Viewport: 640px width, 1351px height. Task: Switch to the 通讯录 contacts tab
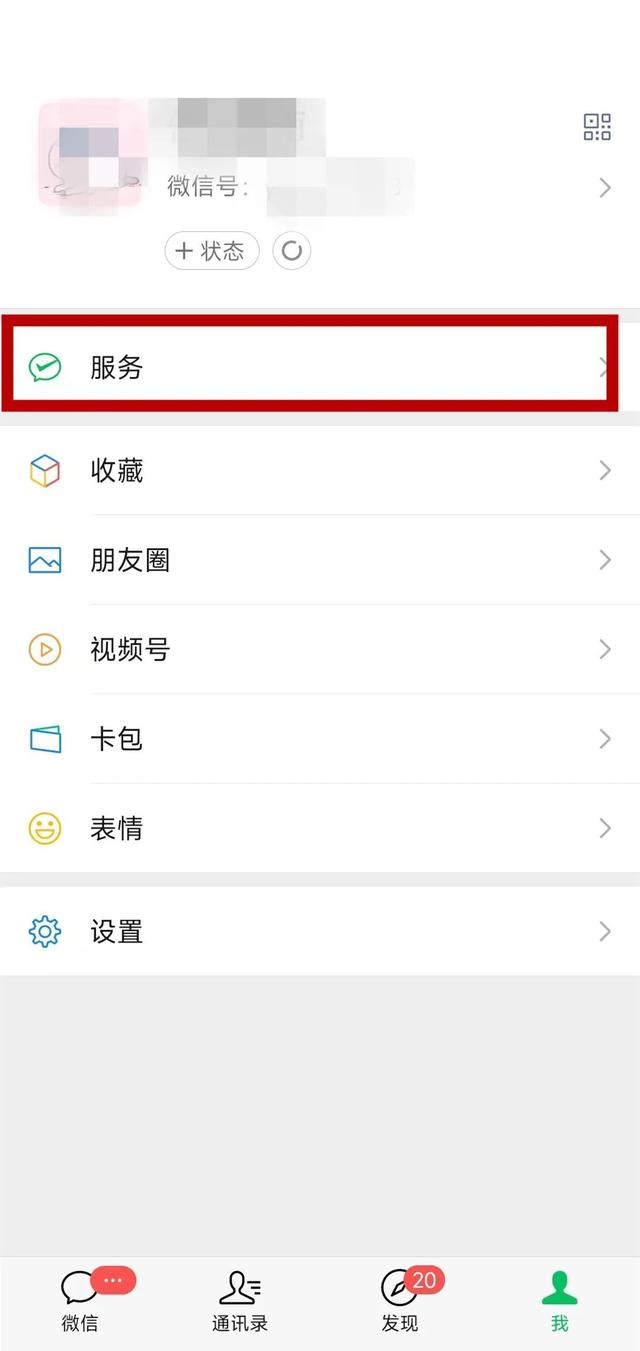(240, 1302)
